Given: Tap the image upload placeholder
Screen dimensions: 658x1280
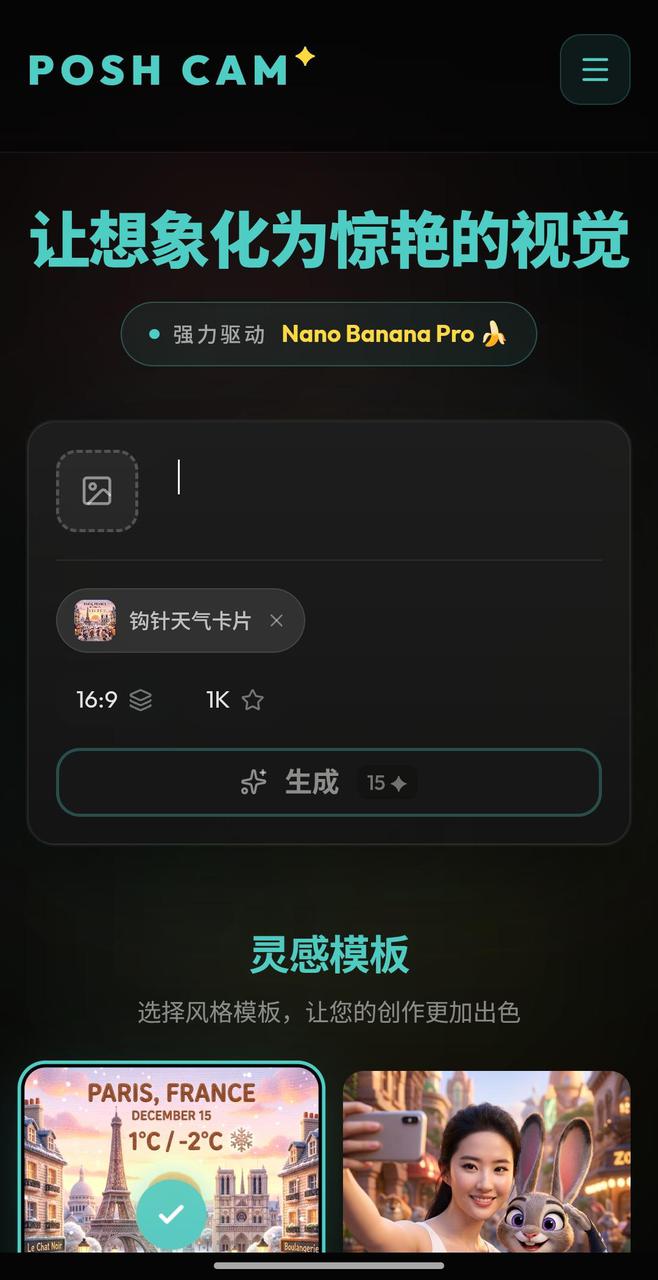Looking at the screenshot, I should (x=97, y=491).
